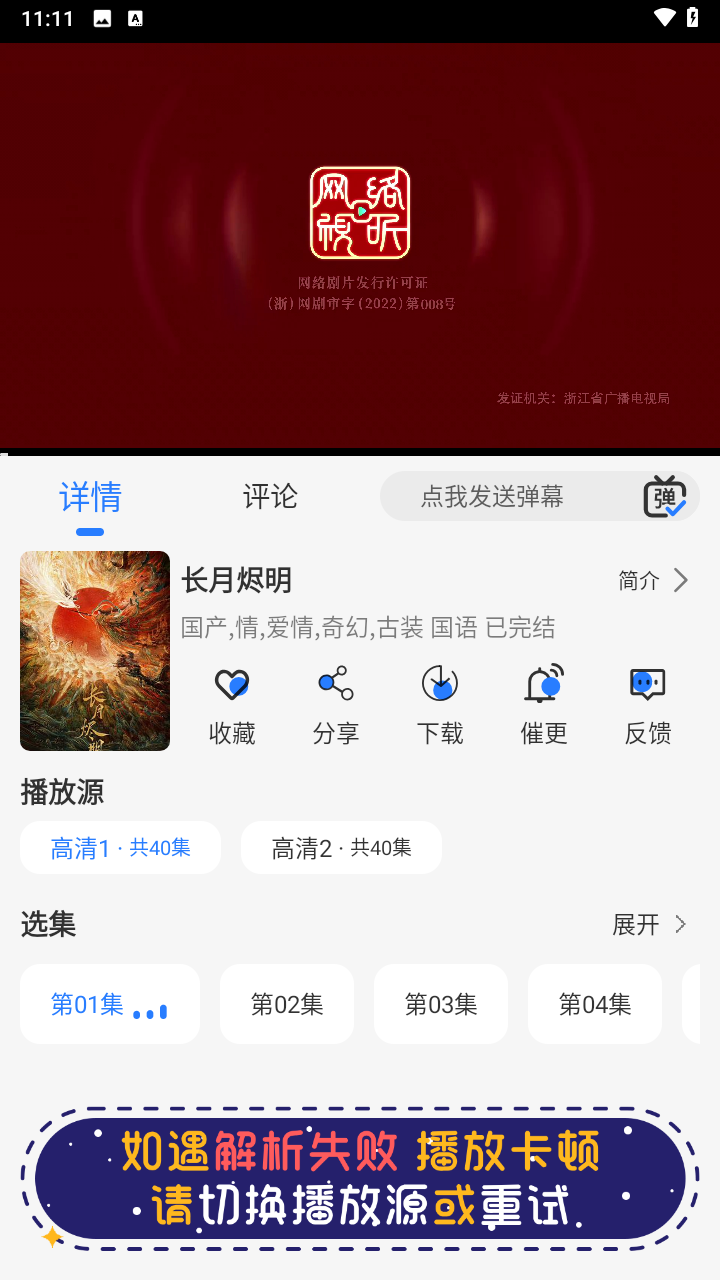Image resolution: width=720 pixels, height=1280 pixels.
Task: Tap the currently playing 第01集 indicator
Action: point(109,1004)
